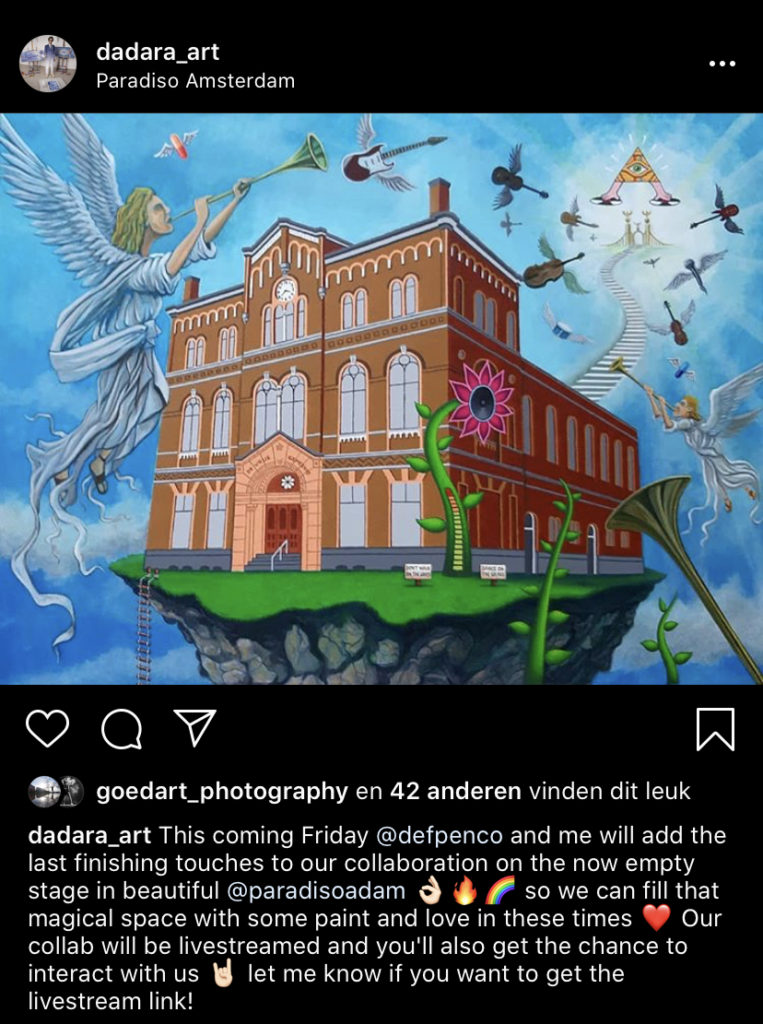Comment on this post
This screenshot has width=763, height=1024.
point(121,729)
